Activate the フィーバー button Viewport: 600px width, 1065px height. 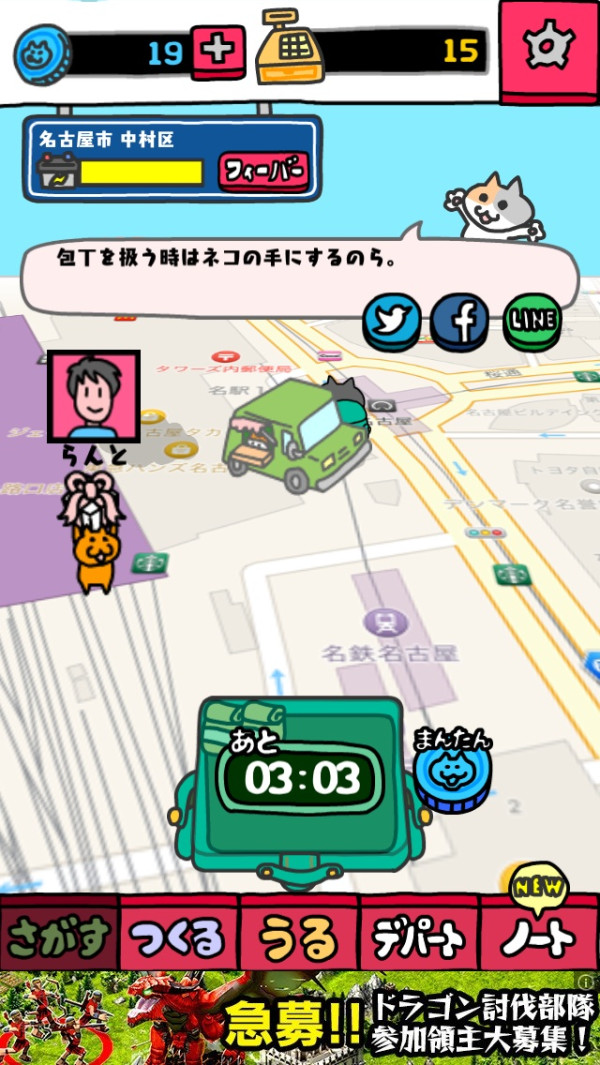(x=264, y=173)
